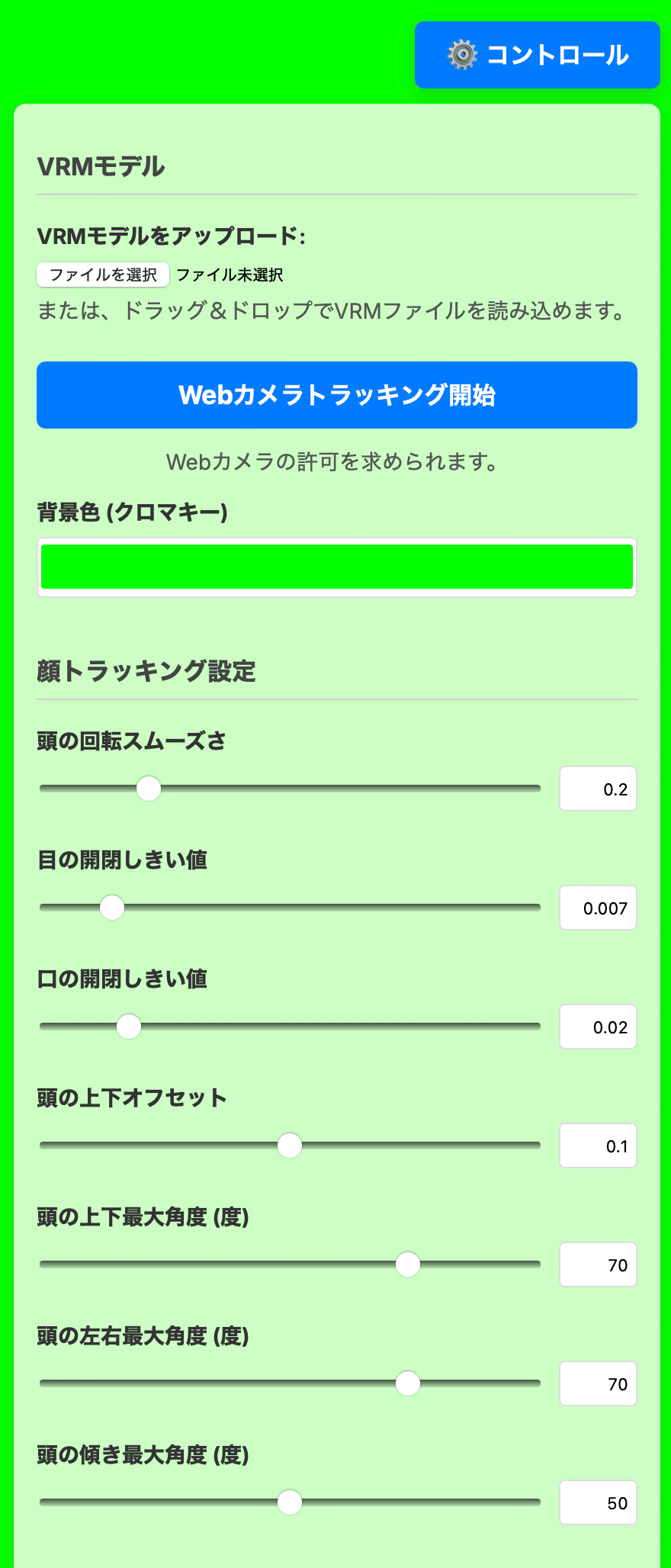The height and width of the screenshot is (1568, 671).
Task: Edit the 目の開閉しきい値 value field 0.007
Action: coord(598,908)
